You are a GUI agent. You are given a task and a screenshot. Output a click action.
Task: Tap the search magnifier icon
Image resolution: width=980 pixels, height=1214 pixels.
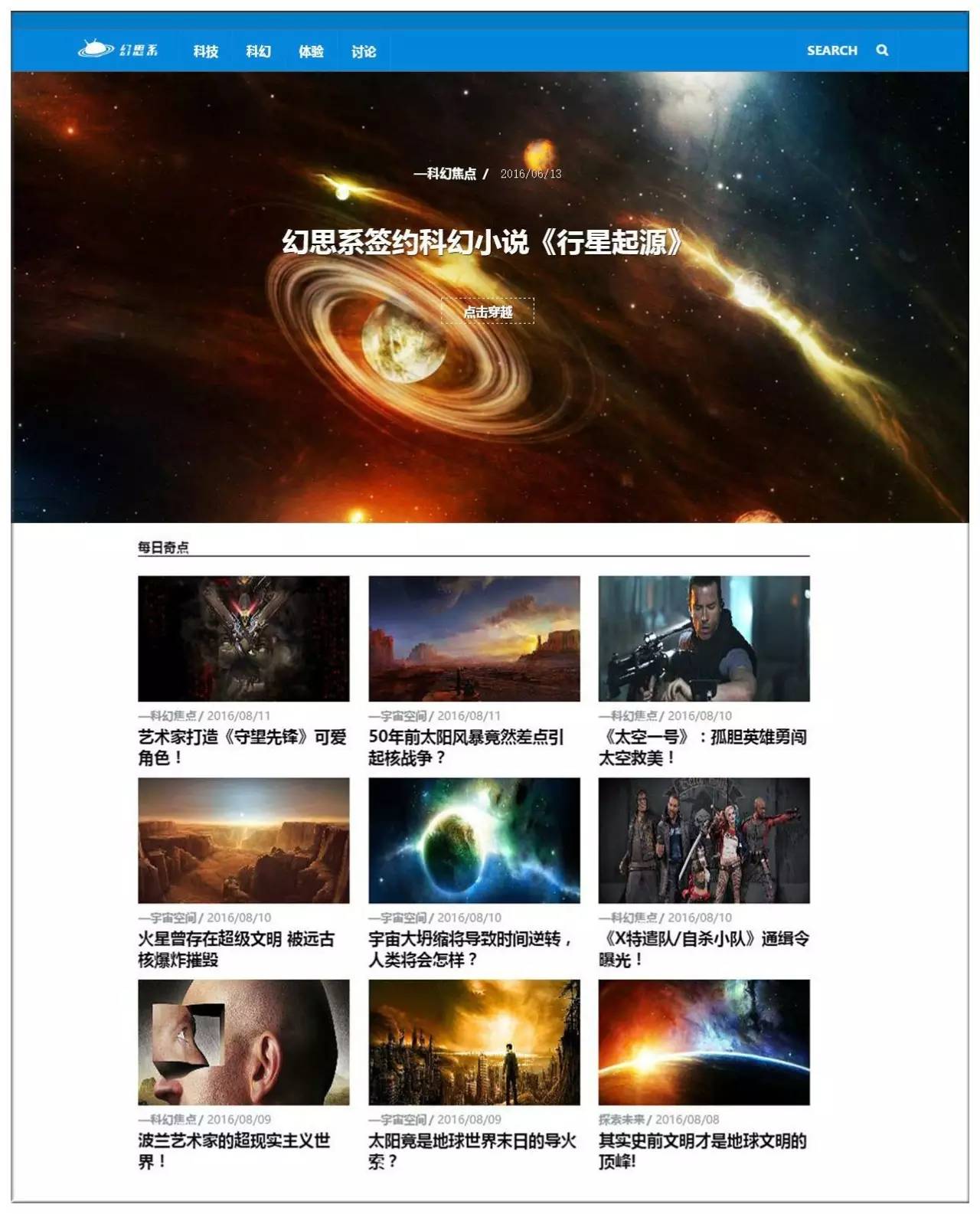coord(882,51)
